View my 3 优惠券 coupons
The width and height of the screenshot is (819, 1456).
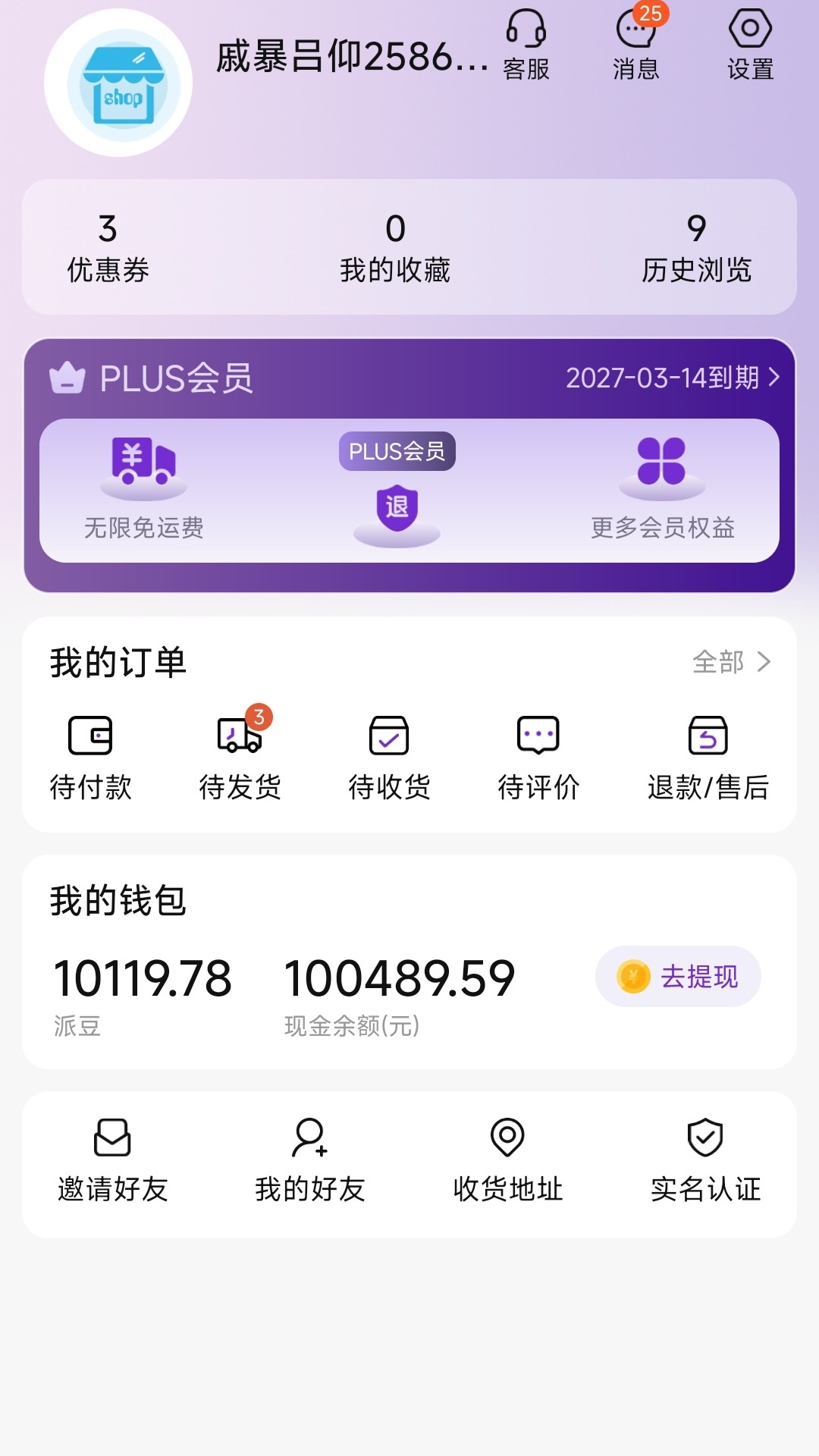coord(108,248)
